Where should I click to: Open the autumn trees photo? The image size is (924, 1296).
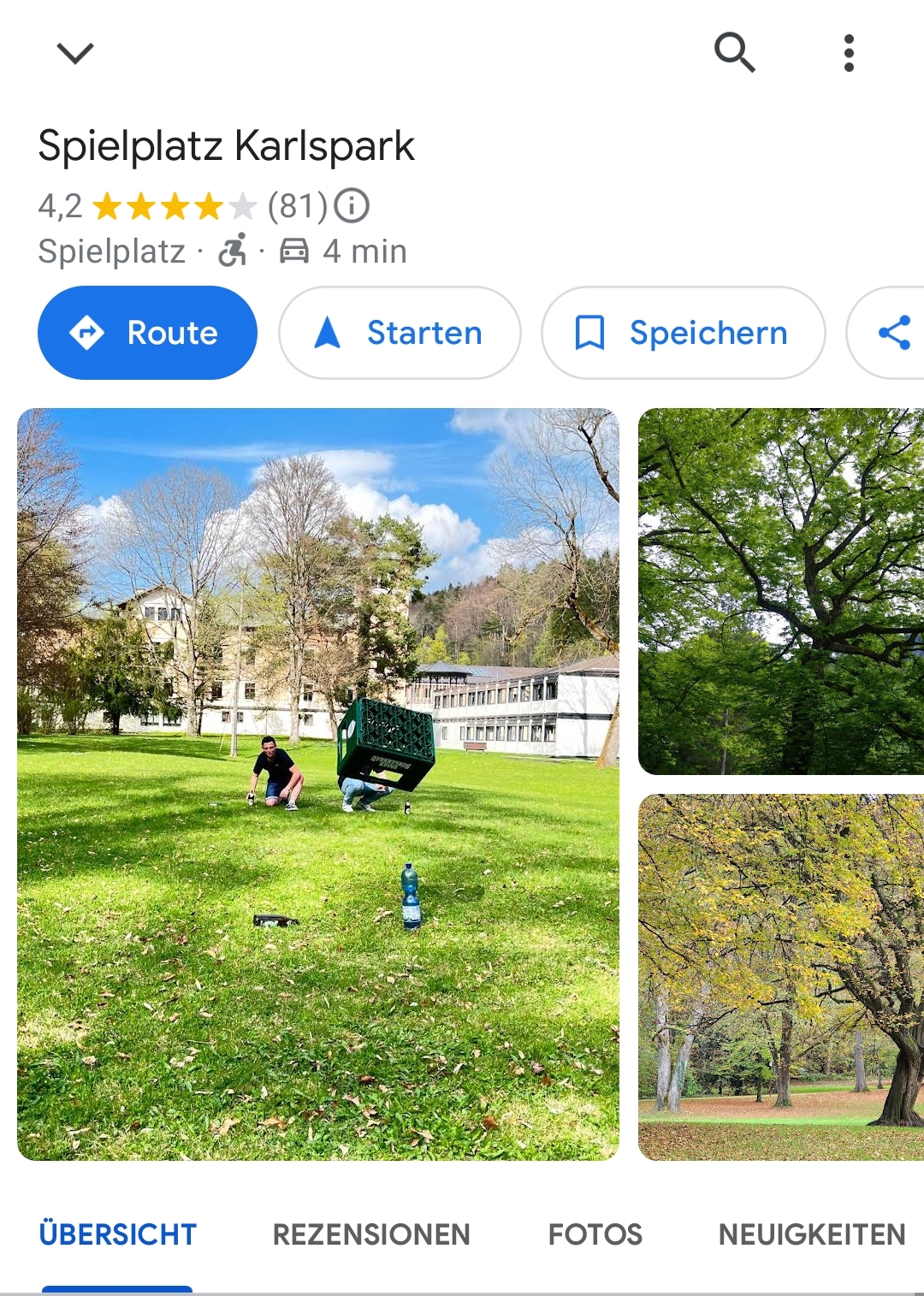pos(780,977)
